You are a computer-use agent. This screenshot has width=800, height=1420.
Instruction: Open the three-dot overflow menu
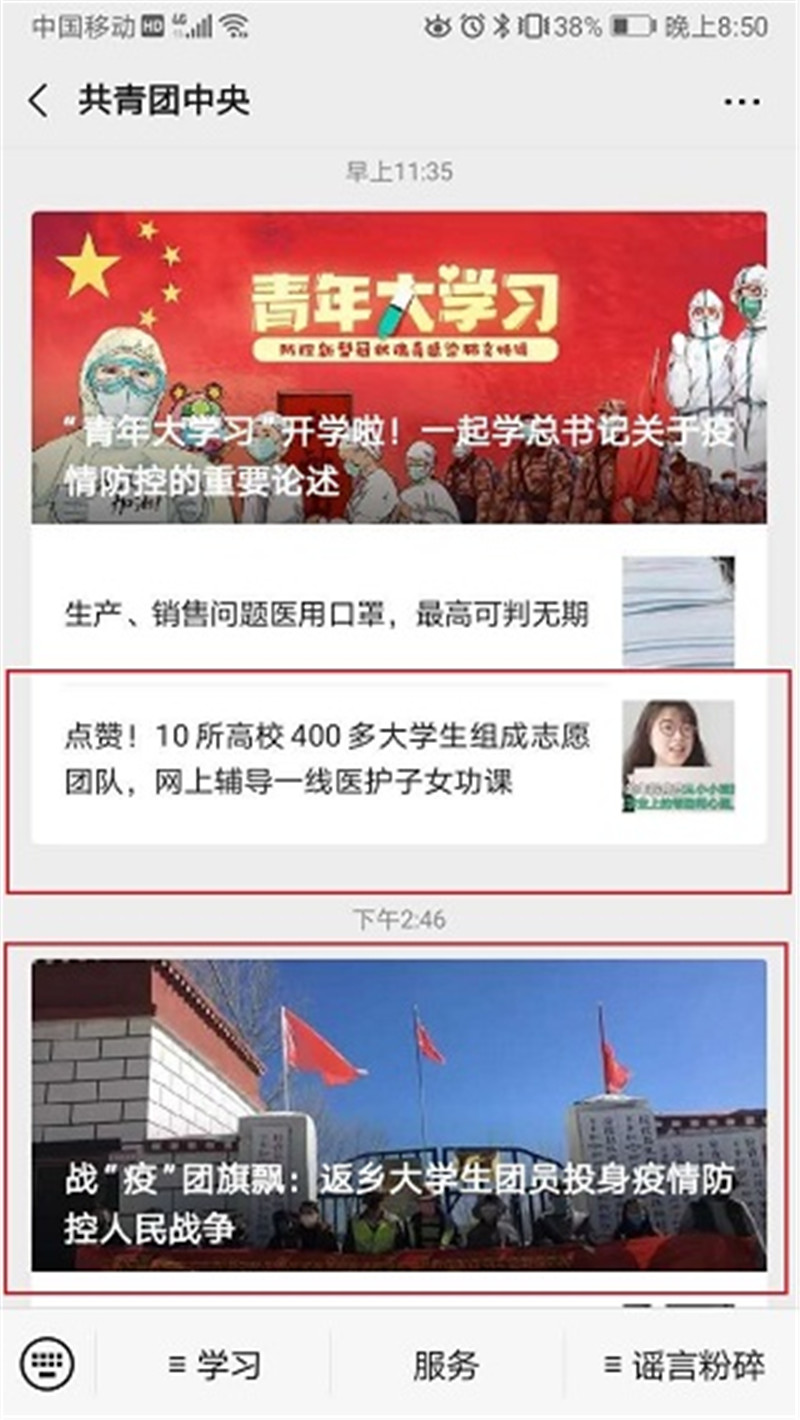pyautogui.click(x=742, y=102)
